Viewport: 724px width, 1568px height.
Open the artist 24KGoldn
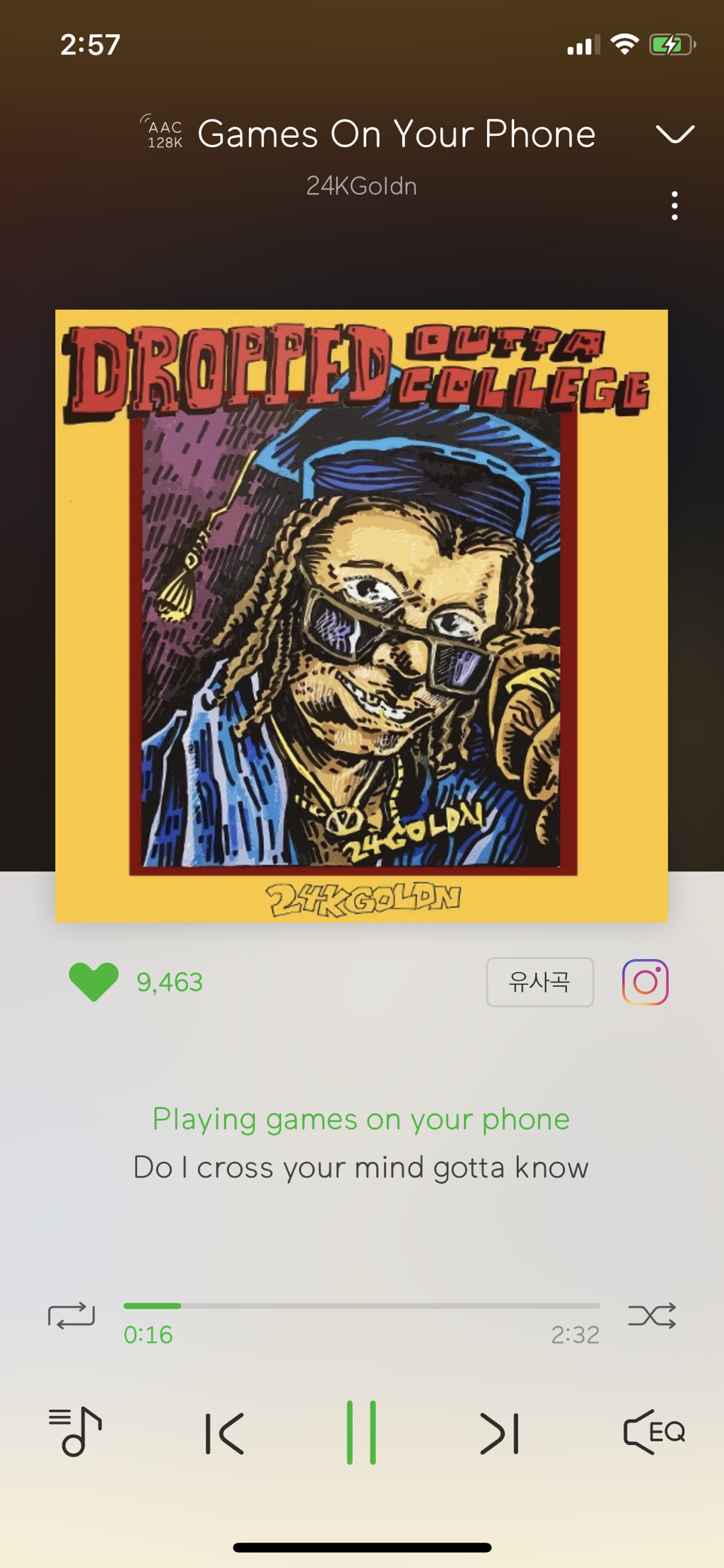[361, 186]
